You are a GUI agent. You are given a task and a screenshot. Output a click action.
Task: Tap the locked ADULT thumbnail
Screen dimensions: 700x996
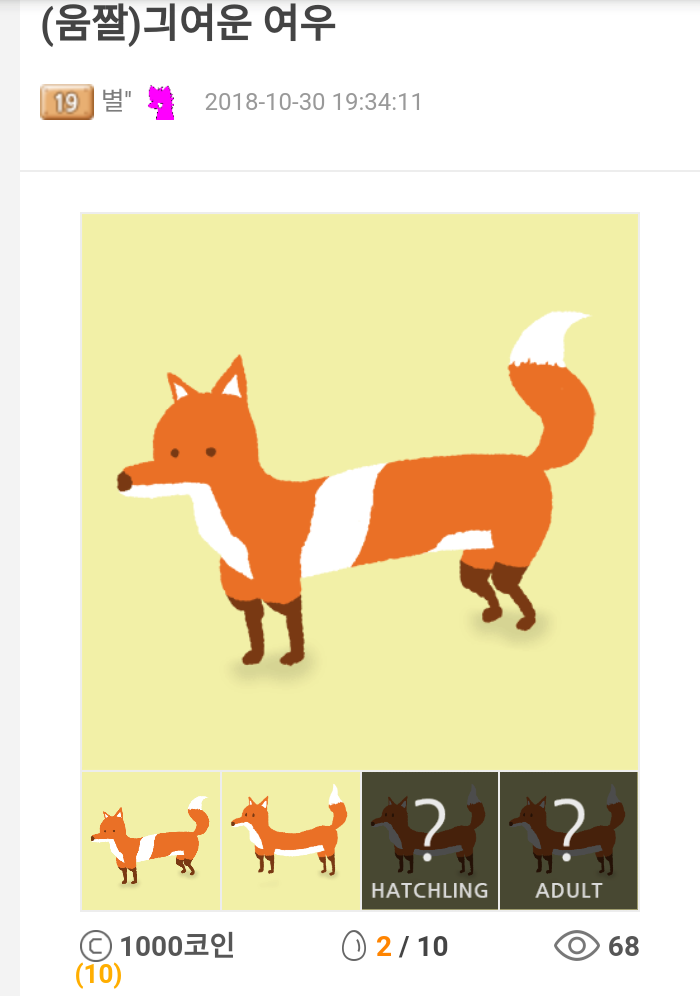[568, 840]
